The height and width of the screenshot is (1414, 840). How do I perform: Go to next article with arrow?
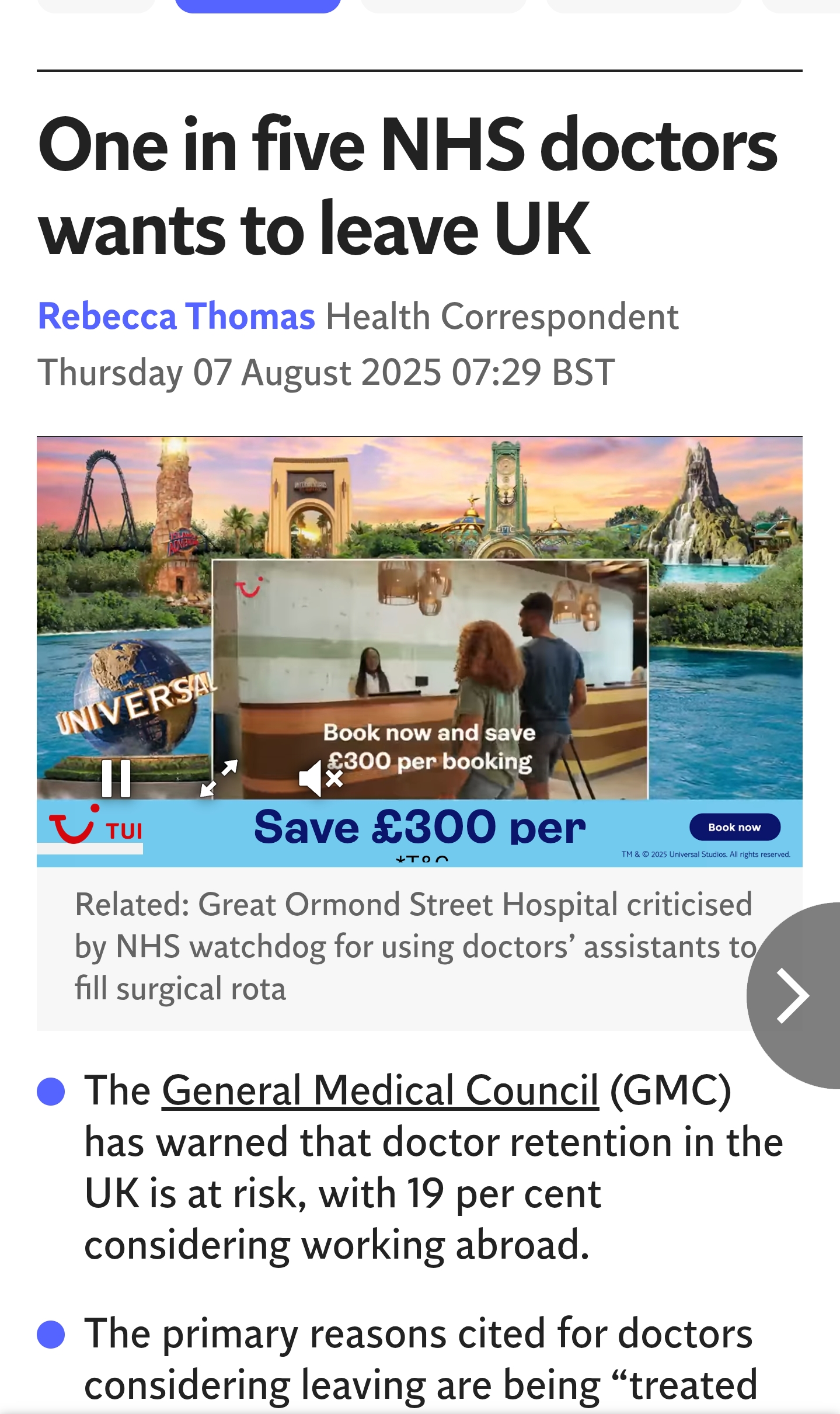(793, 995)
